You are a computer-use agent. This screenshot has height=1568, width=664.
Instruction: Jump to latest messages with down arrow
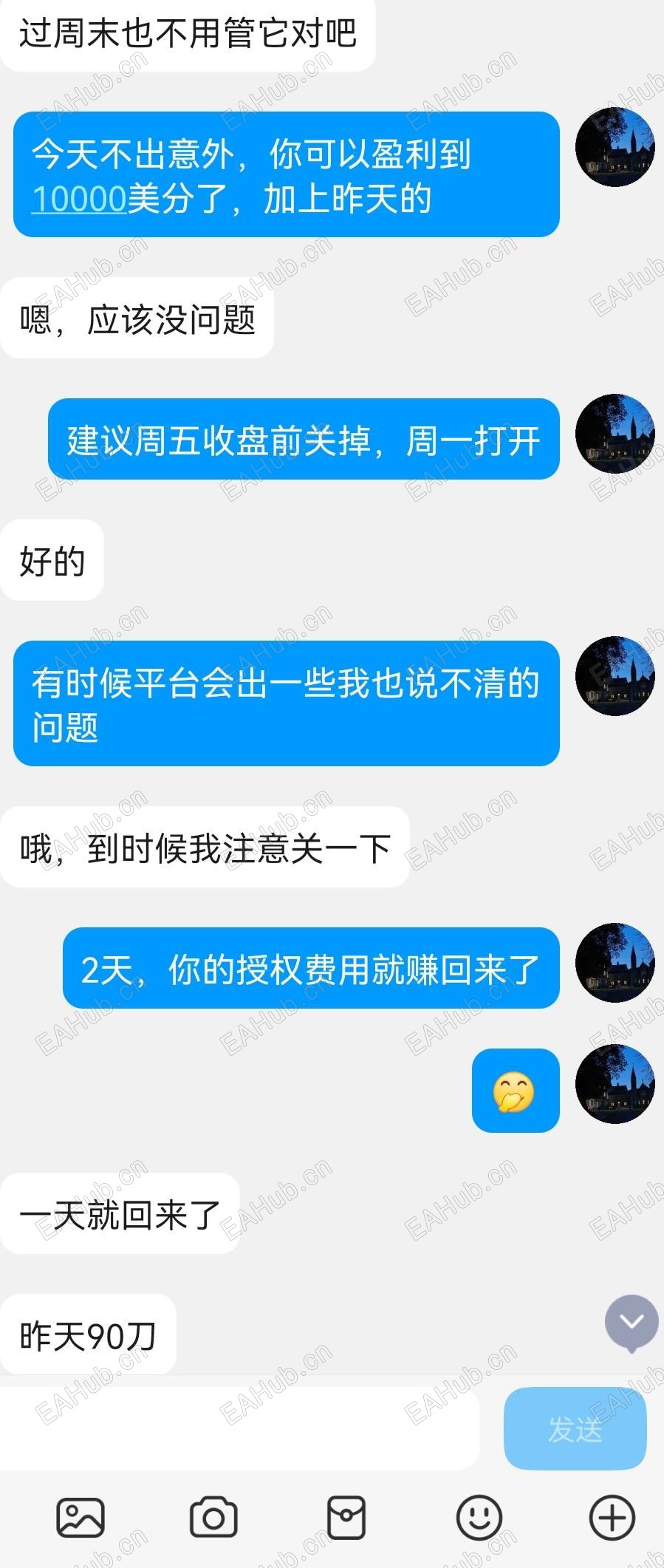click(632, 1322)
